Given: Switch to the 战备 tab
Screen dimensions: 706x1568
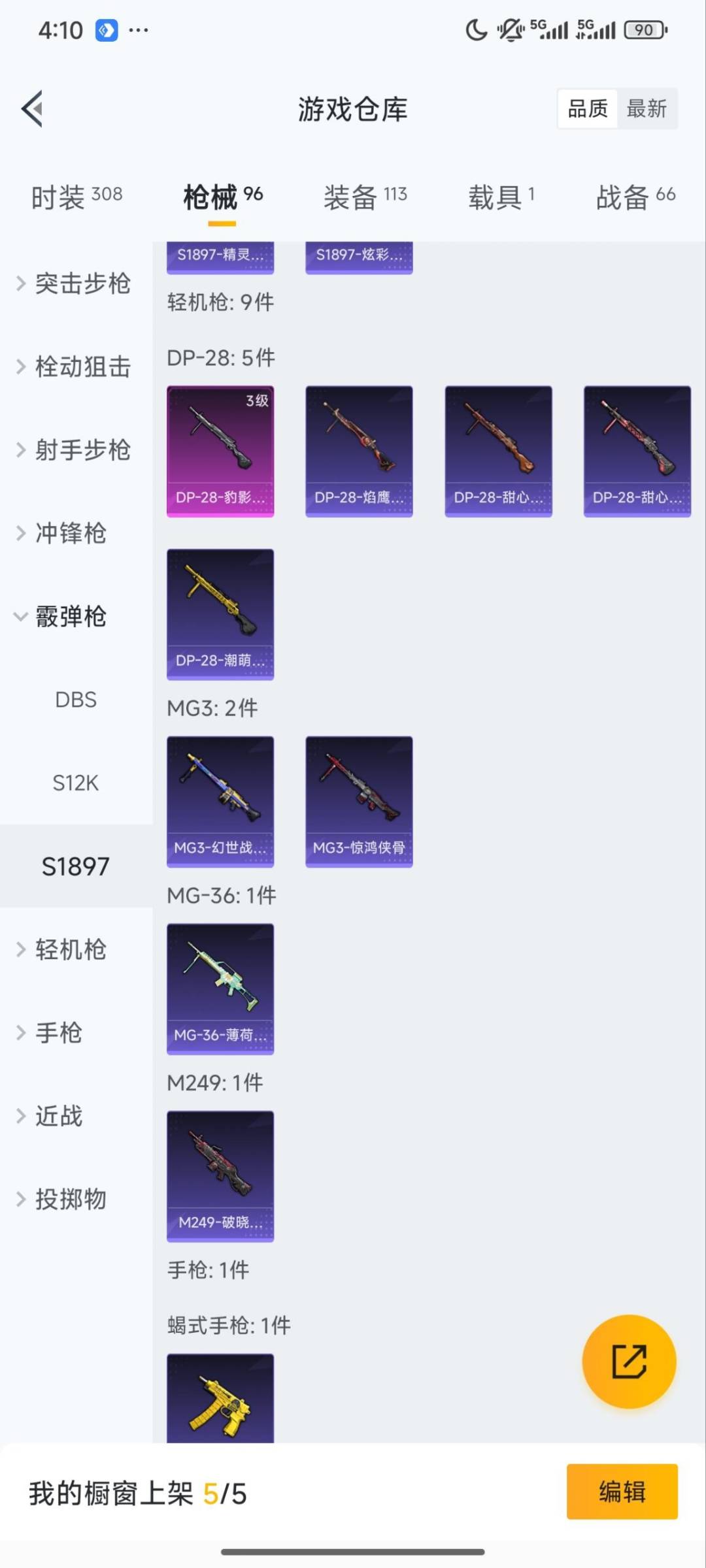Looking at the screenshot, I should point(635,196).
